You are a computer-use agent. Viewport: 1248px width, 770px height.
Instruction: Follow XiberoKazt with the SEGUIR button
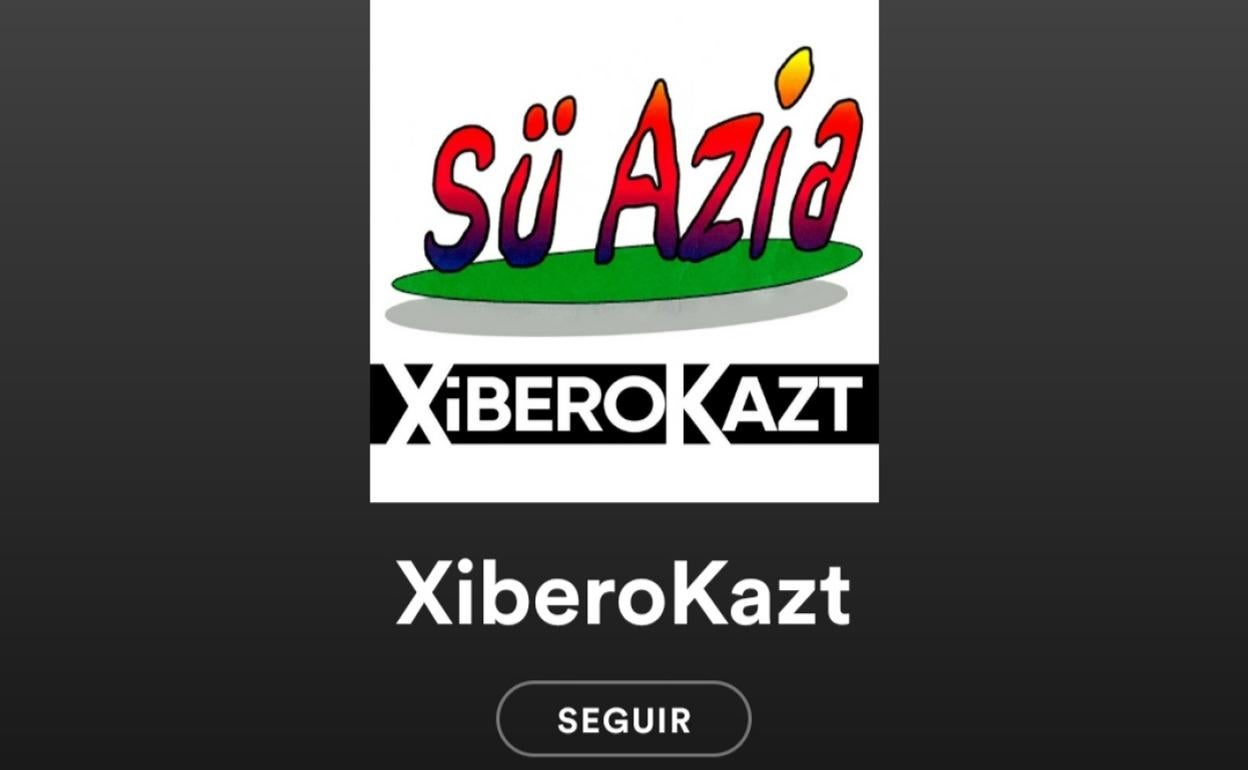coord(623,719)
